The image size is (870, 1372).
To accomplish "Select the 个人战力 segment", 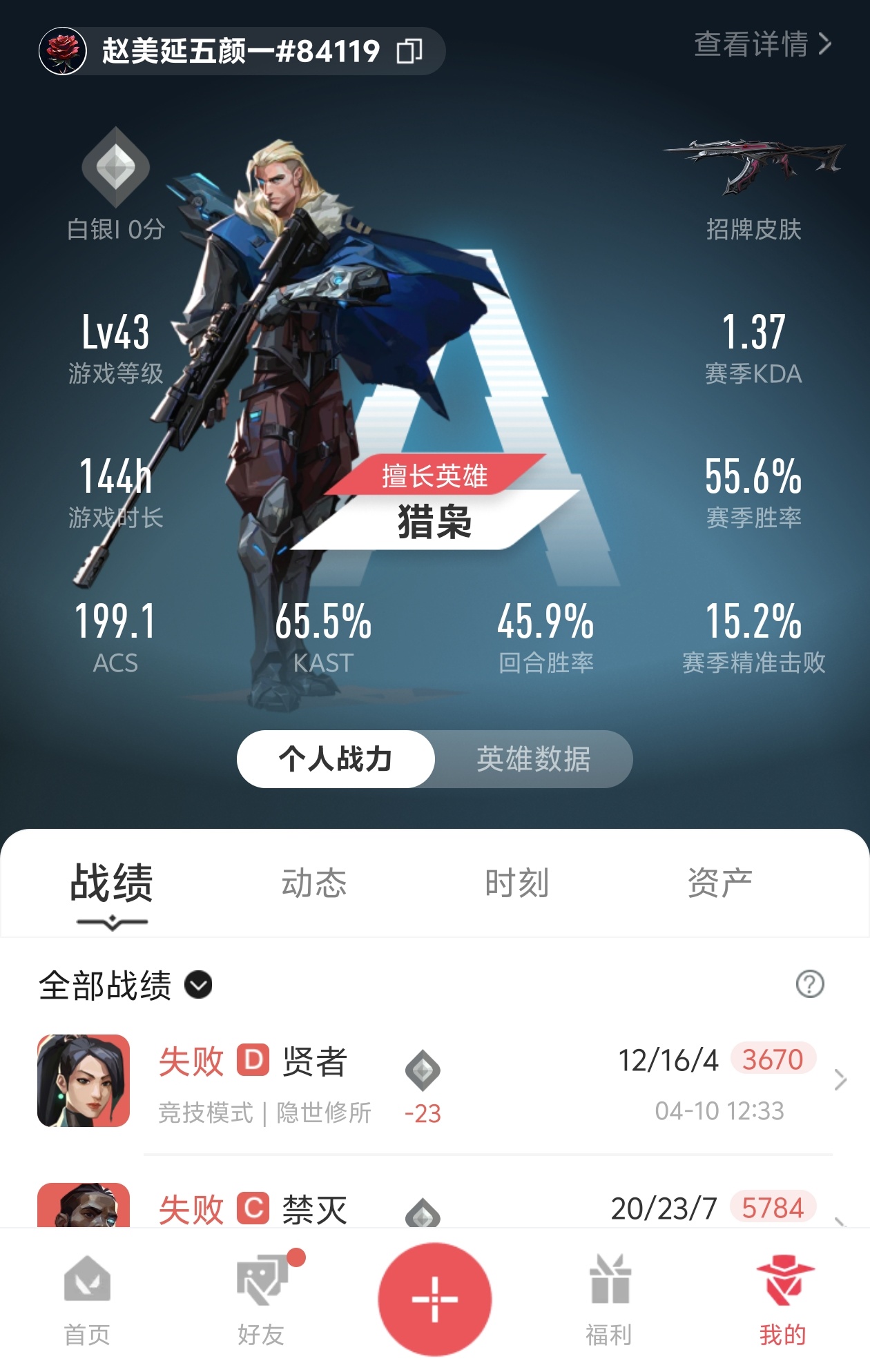I will click(336, 759).
